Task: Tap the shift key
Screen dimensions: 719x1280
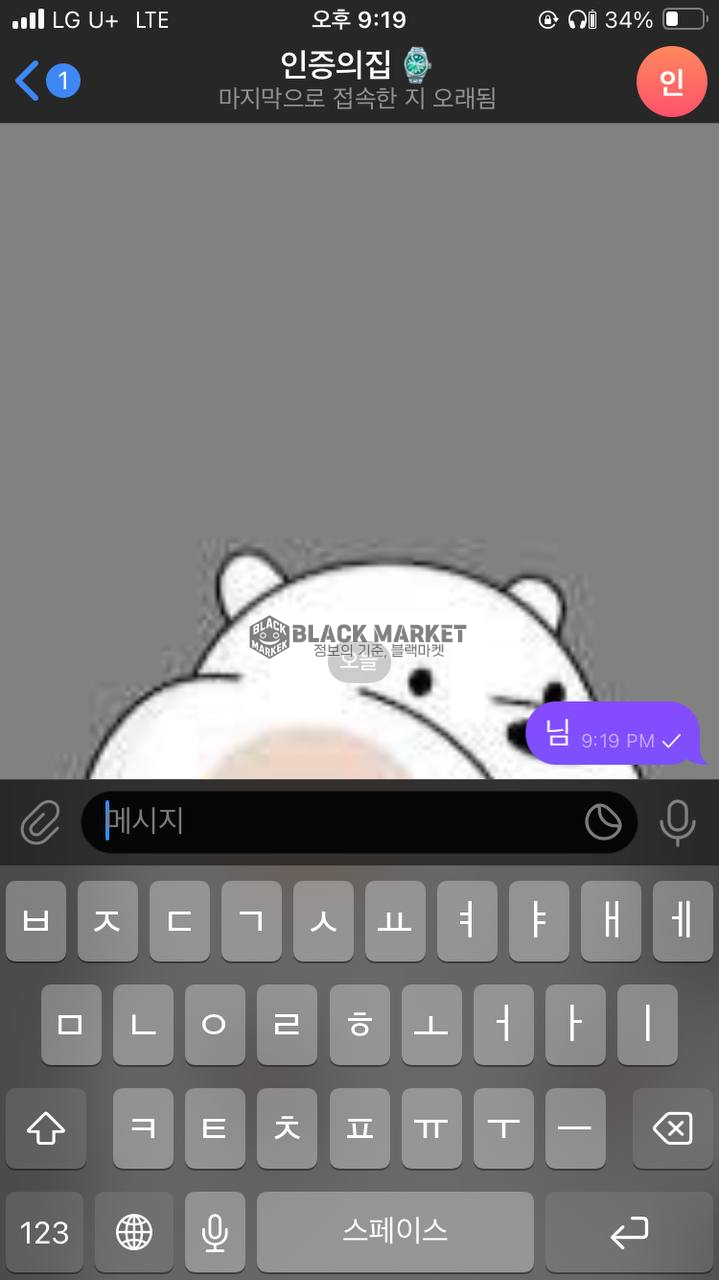Action: click(46, 1129)
